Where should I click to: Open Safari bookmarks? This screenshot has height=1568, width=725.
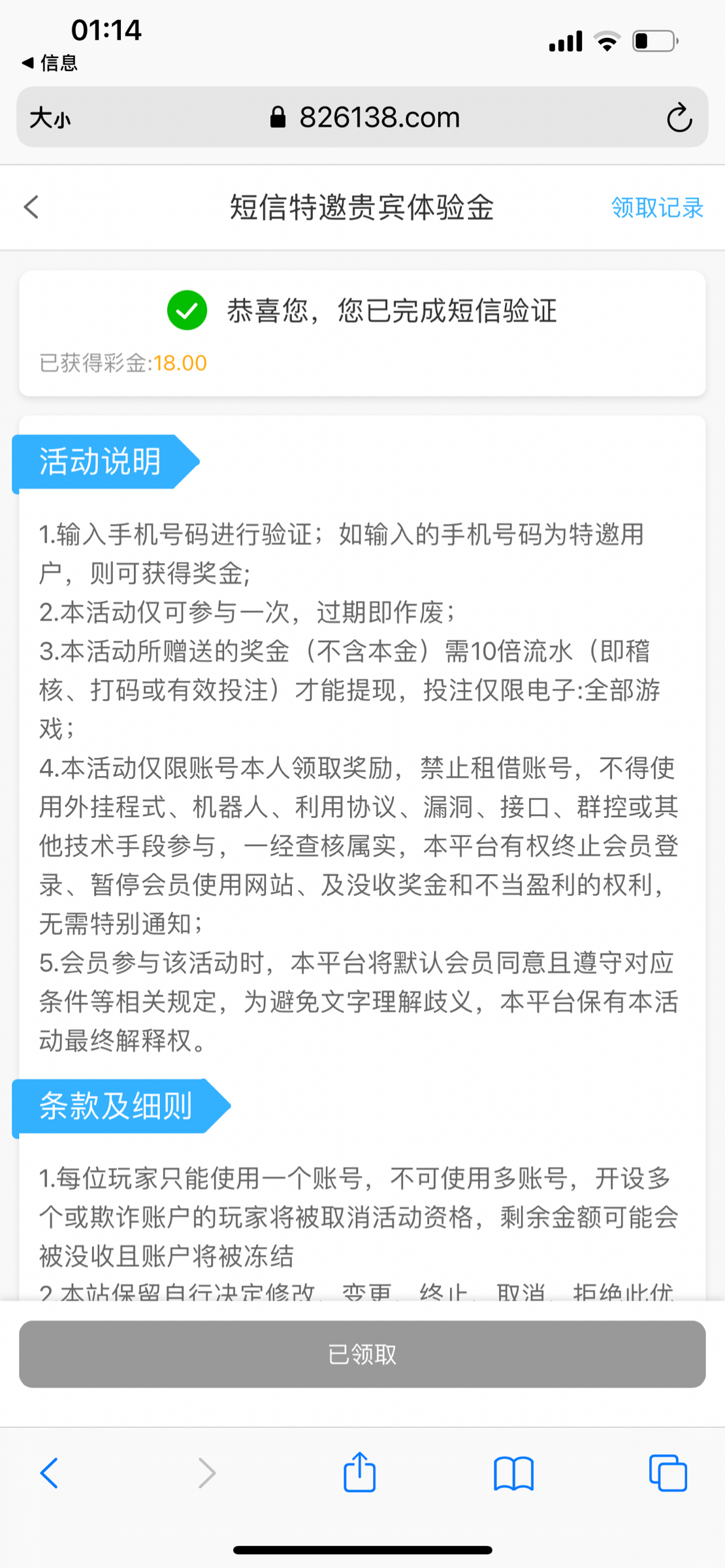pyautogui.click(x=513, y=1473)
